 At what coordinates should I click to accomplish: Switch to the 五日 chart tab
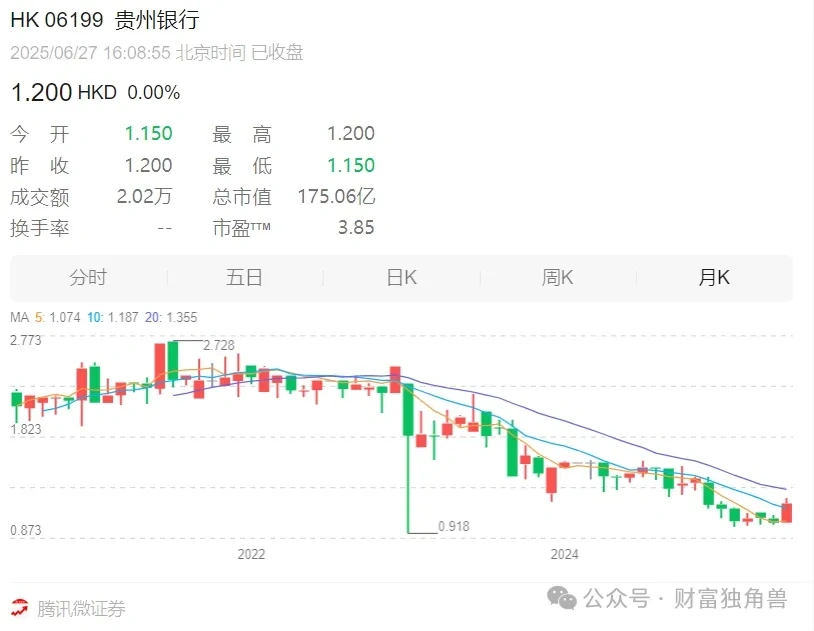[x=244, y=278]
